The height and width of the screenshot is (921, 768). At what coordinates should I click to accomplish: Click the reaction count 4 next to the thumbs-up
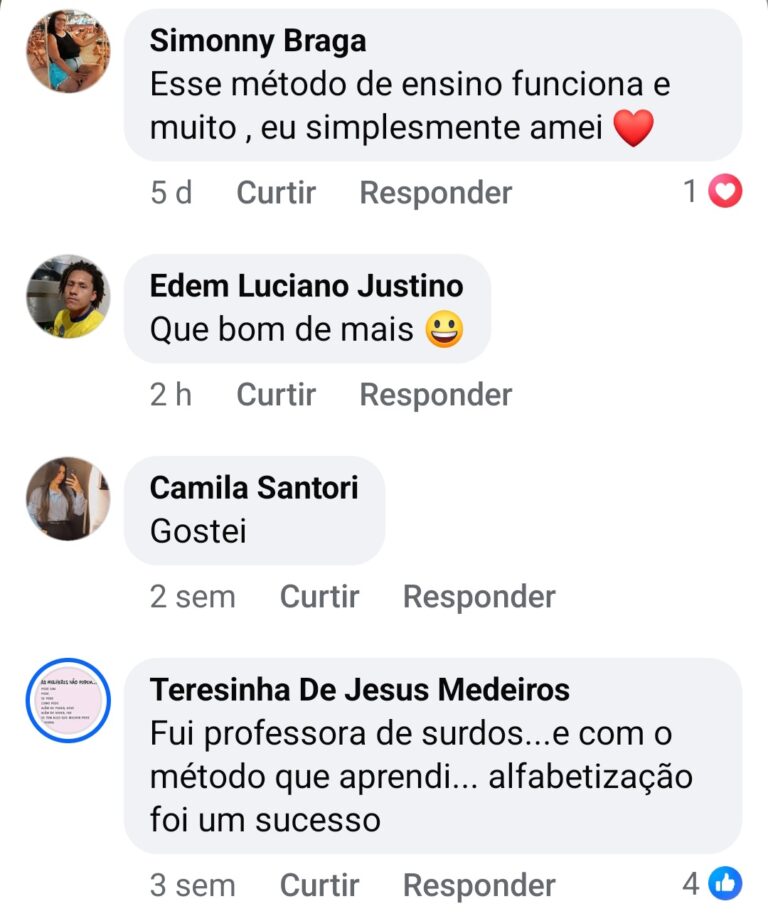coord(690,884)
